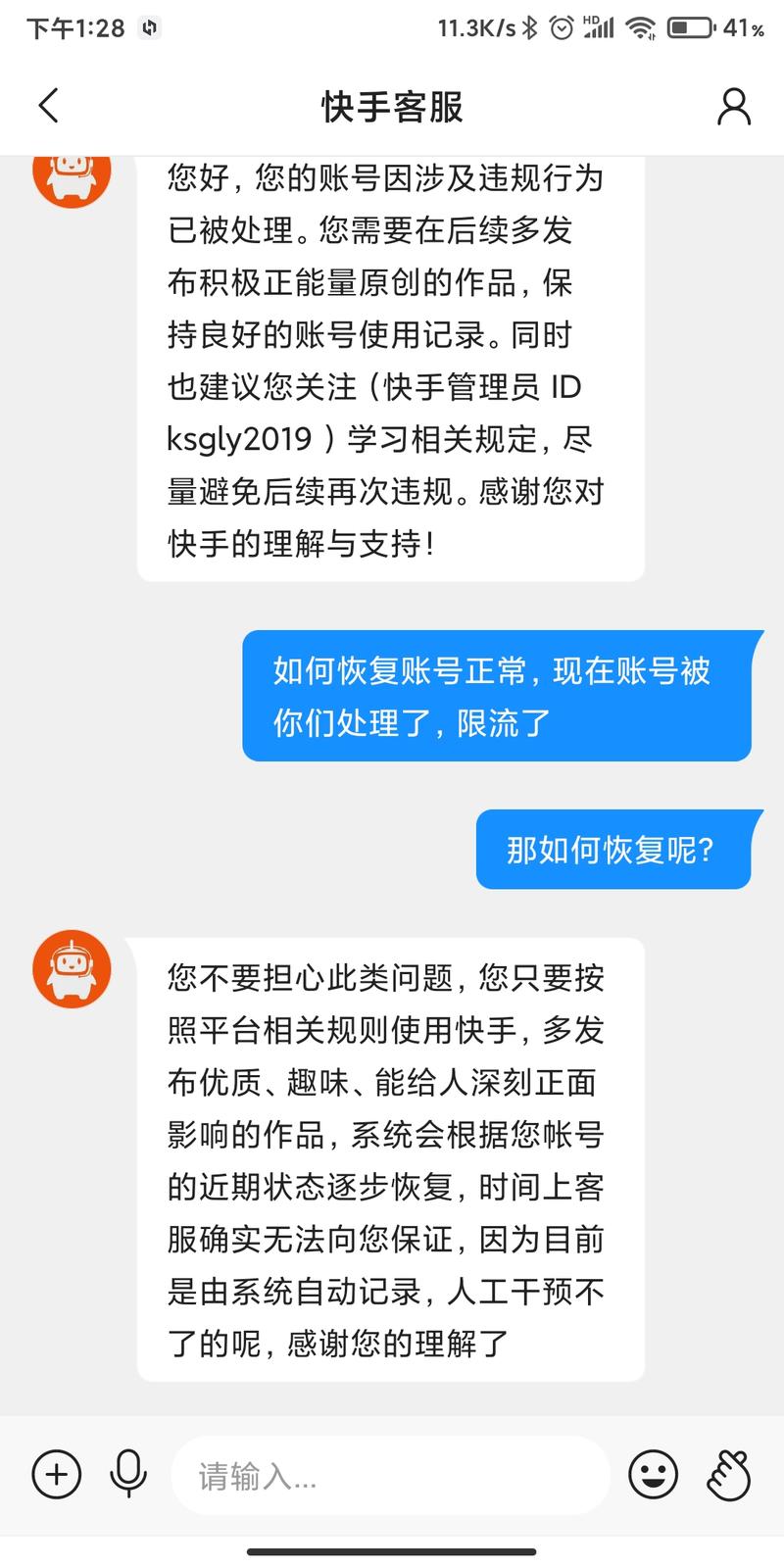Tap the finger-heart gesture icon

727,1474
